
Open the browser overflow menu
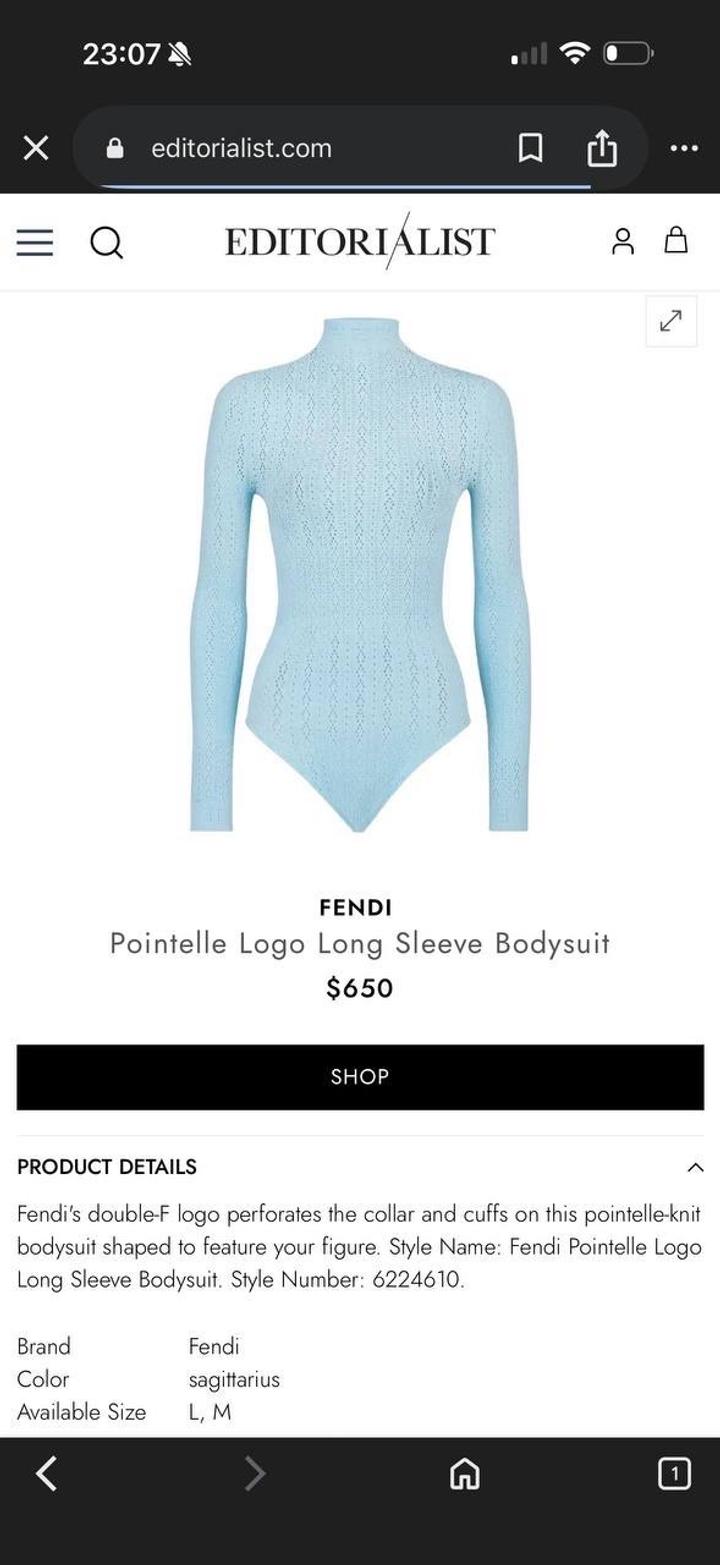[684, 148]
